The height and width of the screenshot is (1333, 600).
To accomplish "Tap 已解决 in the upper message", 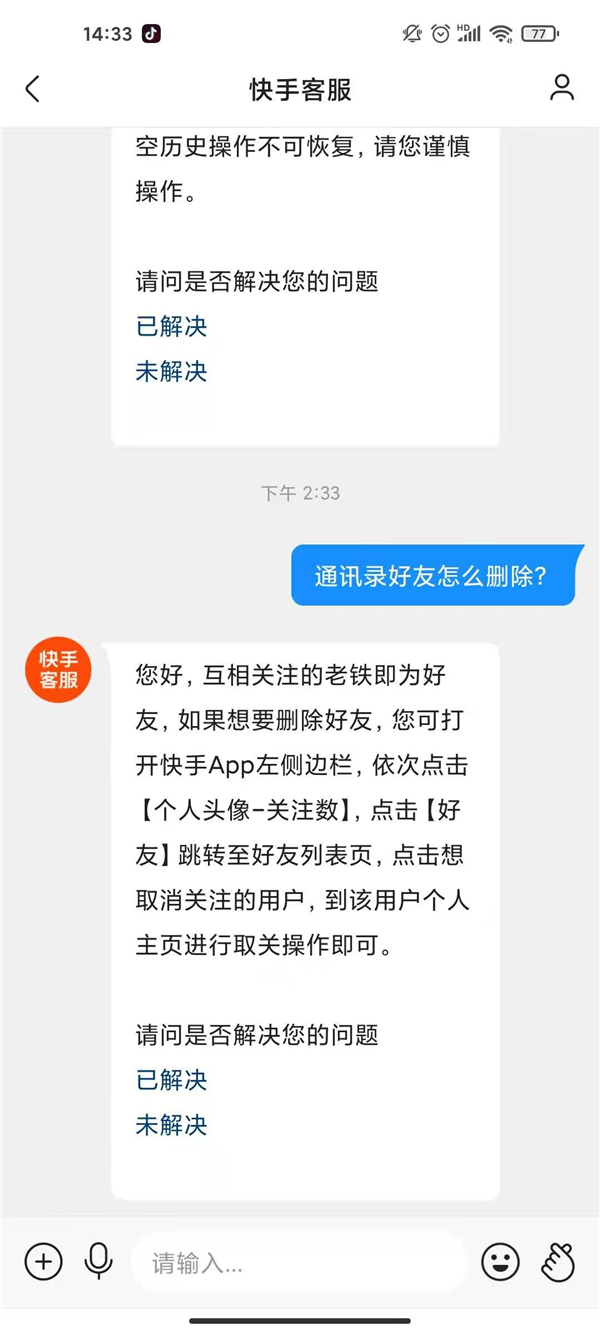I will pos(171,326).
